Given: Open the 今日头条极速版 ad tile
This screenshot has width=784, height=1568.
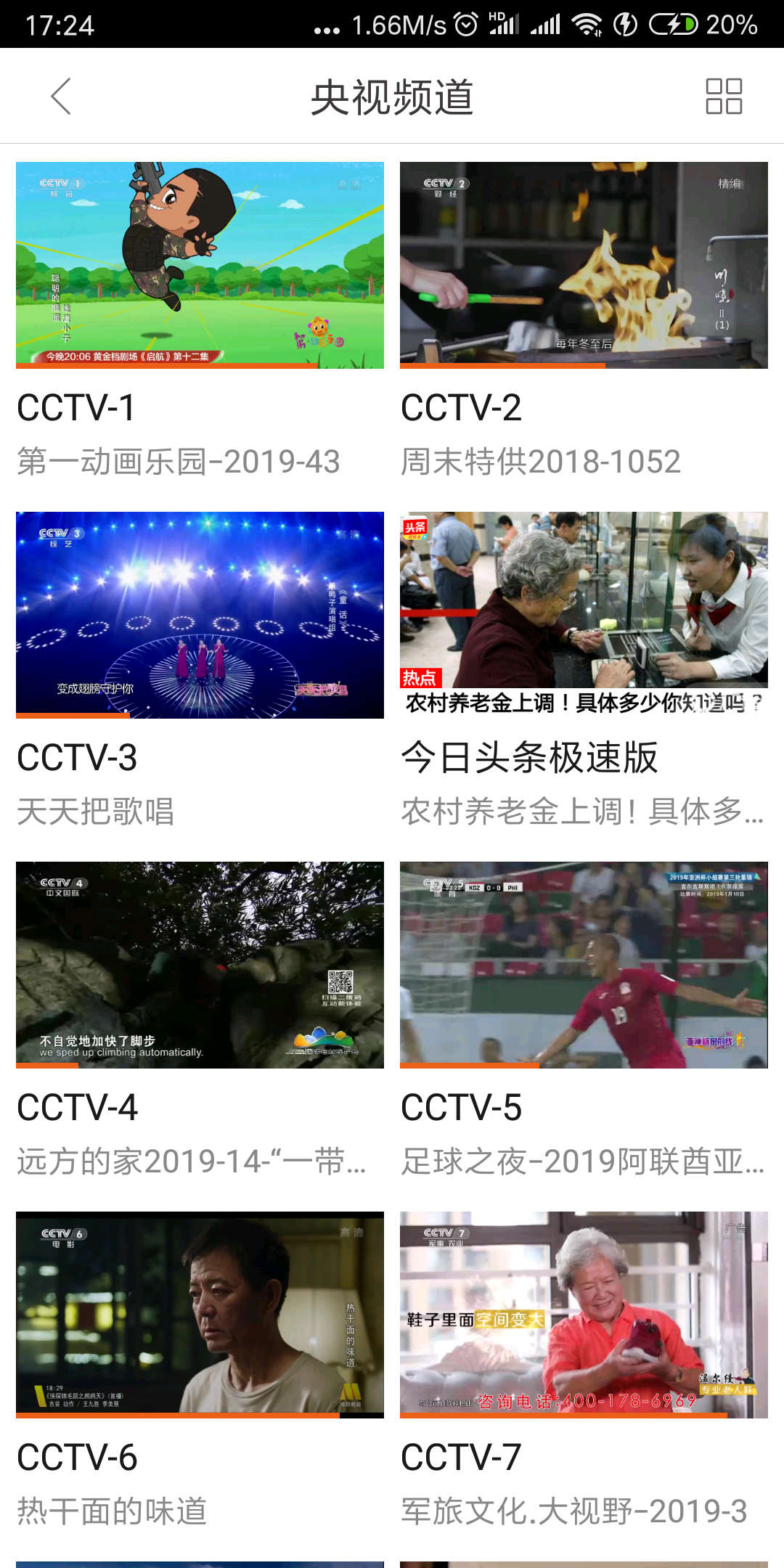Looking at the screenshot, I should pyautogui.click(x=584, y=616).
